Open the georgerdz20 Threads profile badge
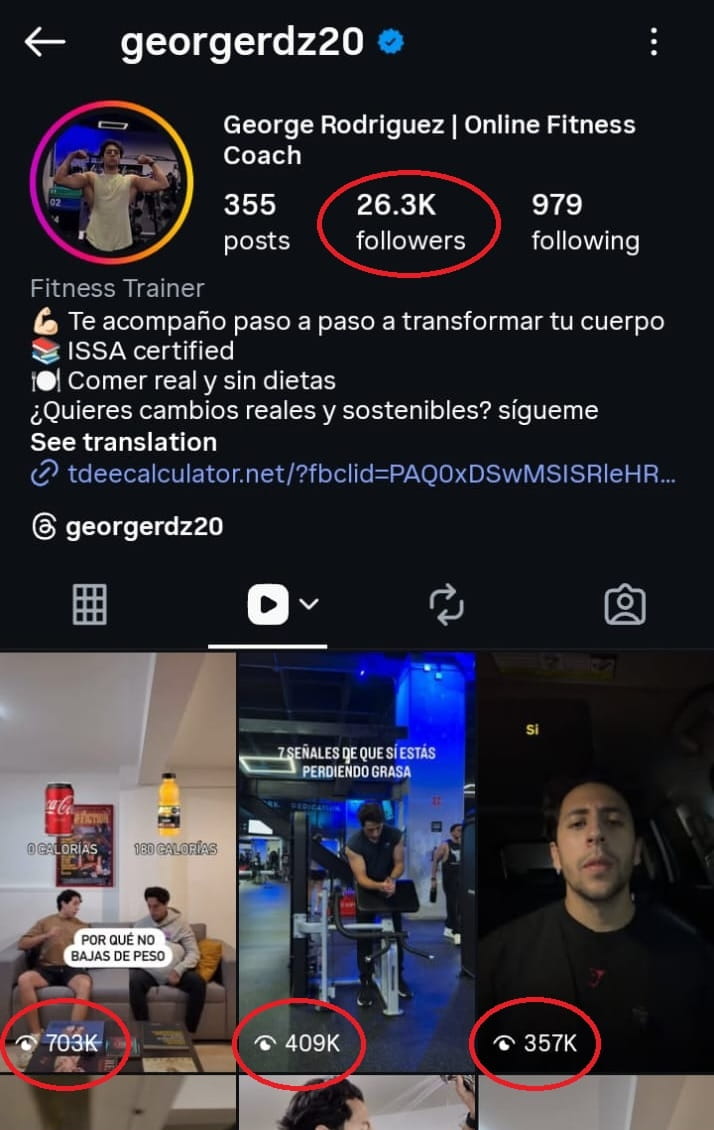714x1130 pixels. pos(127,527)
